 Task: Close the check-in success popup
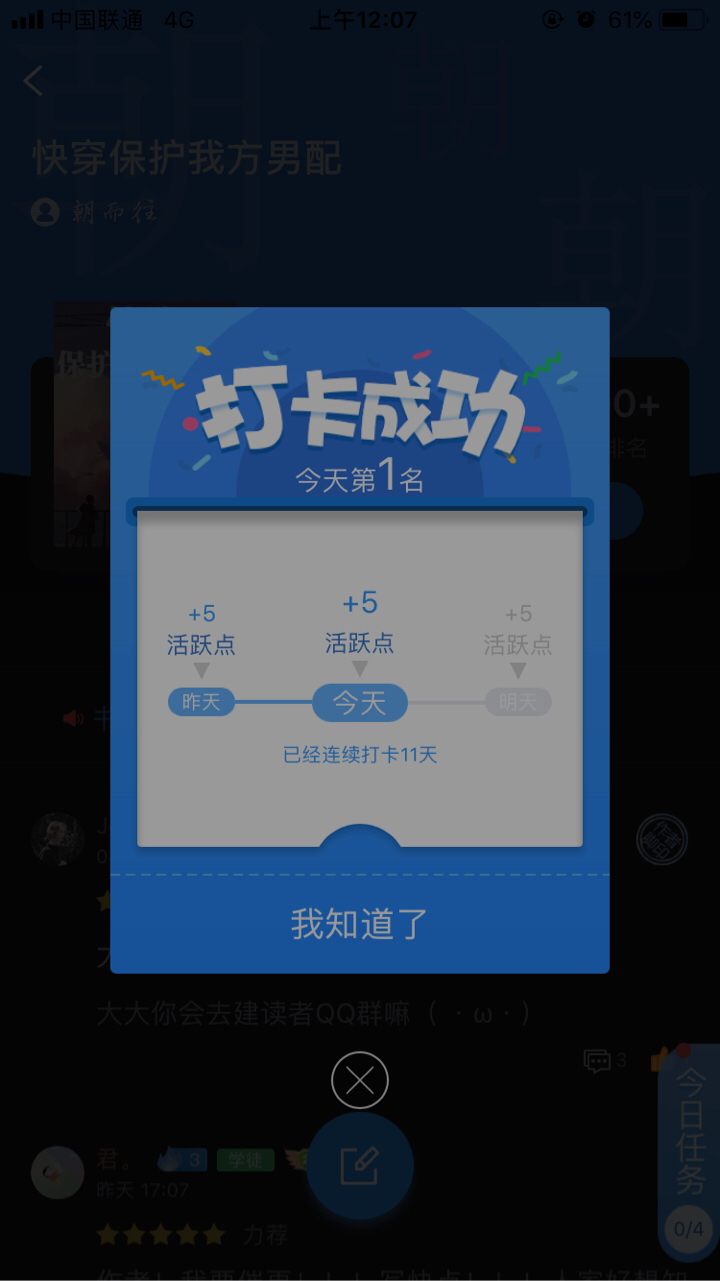[360, 1080]
